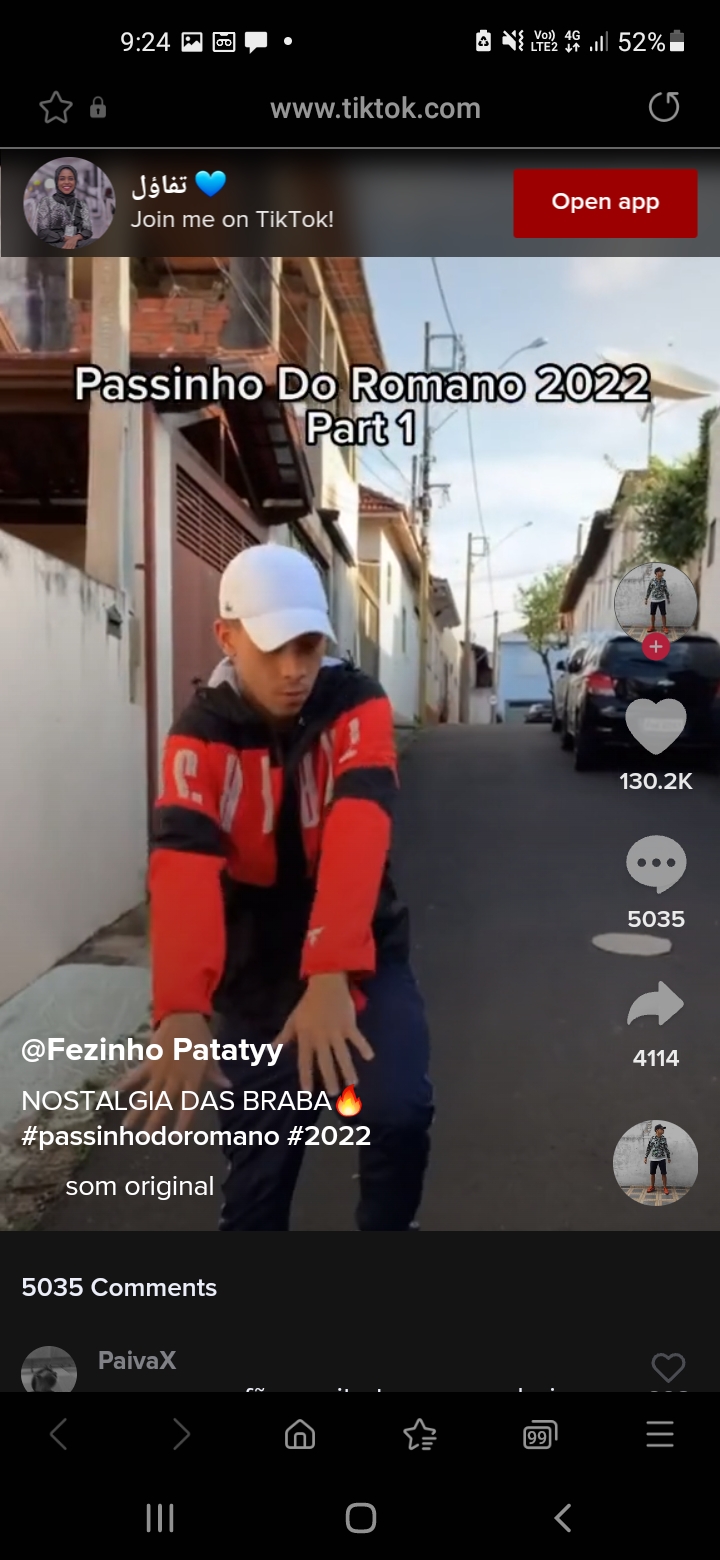Tap the spinning sound disc thumbnail
This screenshot has width=720, height=1560.
(x=656, y=1162)
